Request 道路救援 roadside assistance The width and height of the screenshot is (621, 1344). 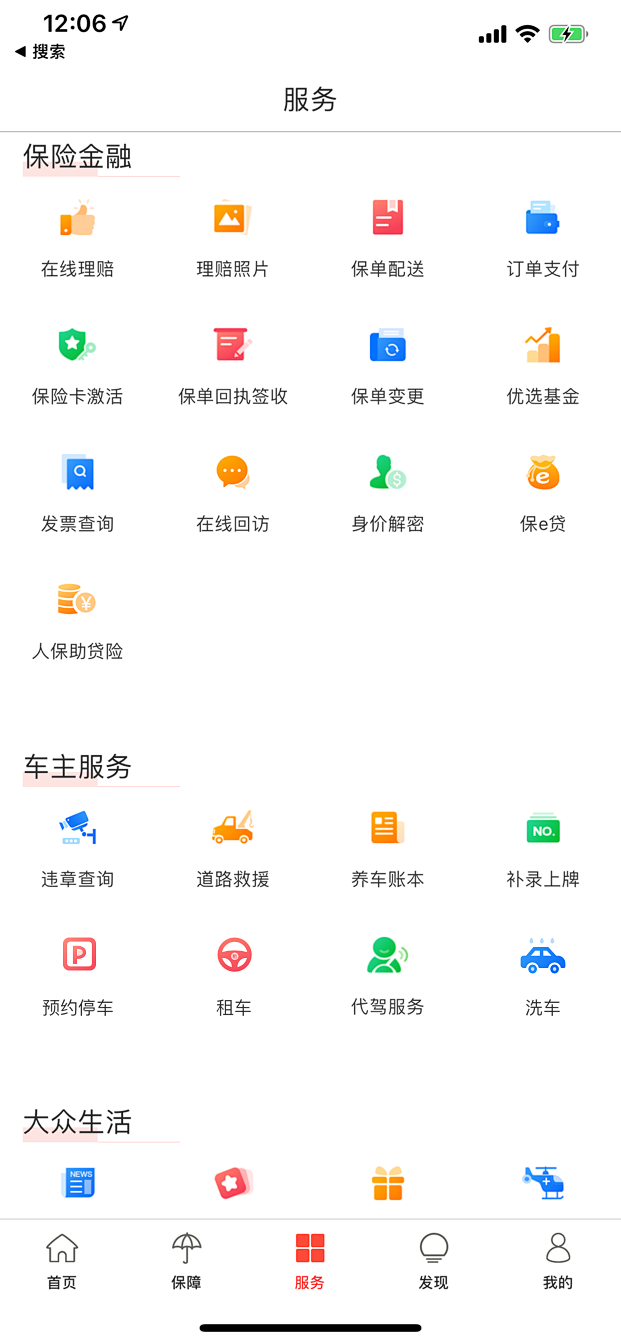click(x=232, y=849)
